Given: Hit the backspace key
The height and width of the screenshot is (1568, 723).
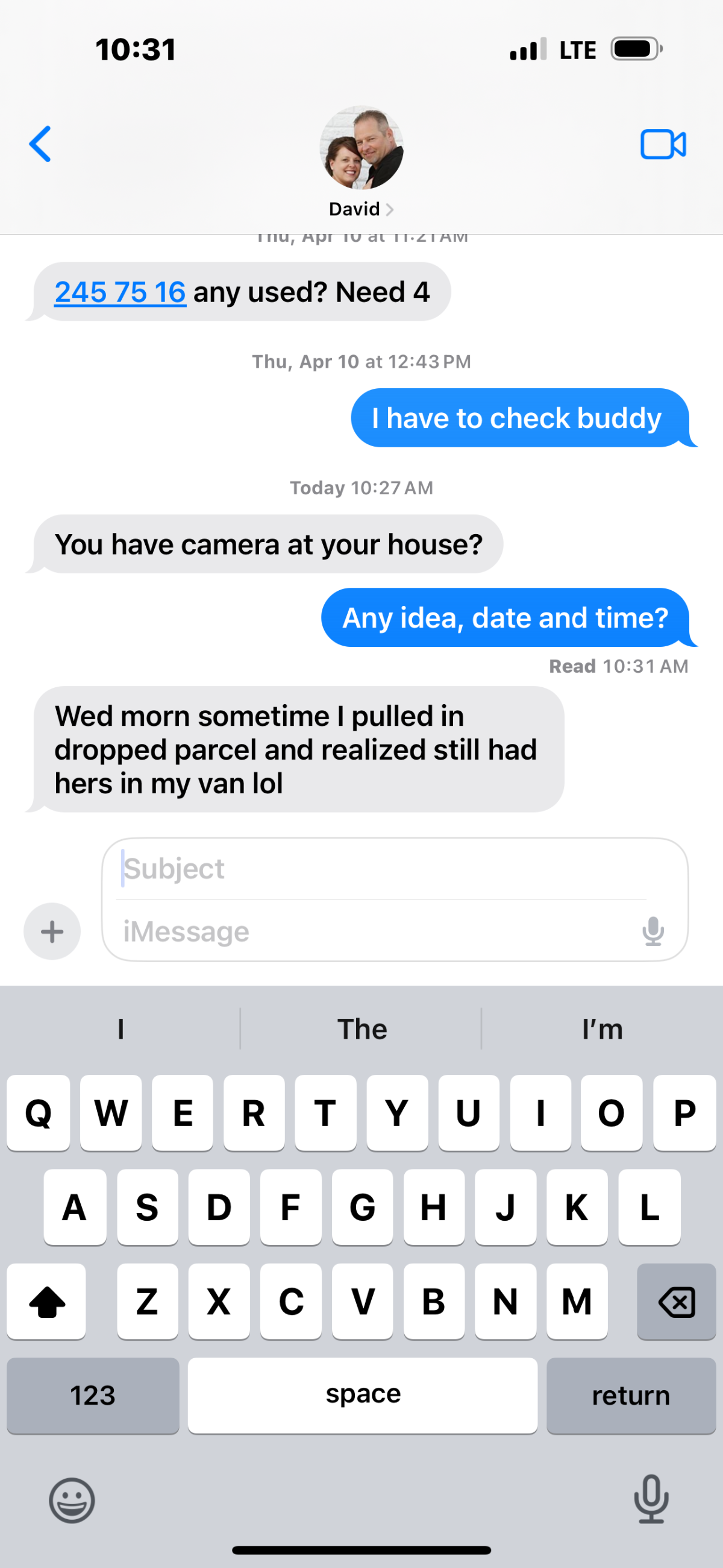Looking at the screenshot, I should [x=676, y=1302].
